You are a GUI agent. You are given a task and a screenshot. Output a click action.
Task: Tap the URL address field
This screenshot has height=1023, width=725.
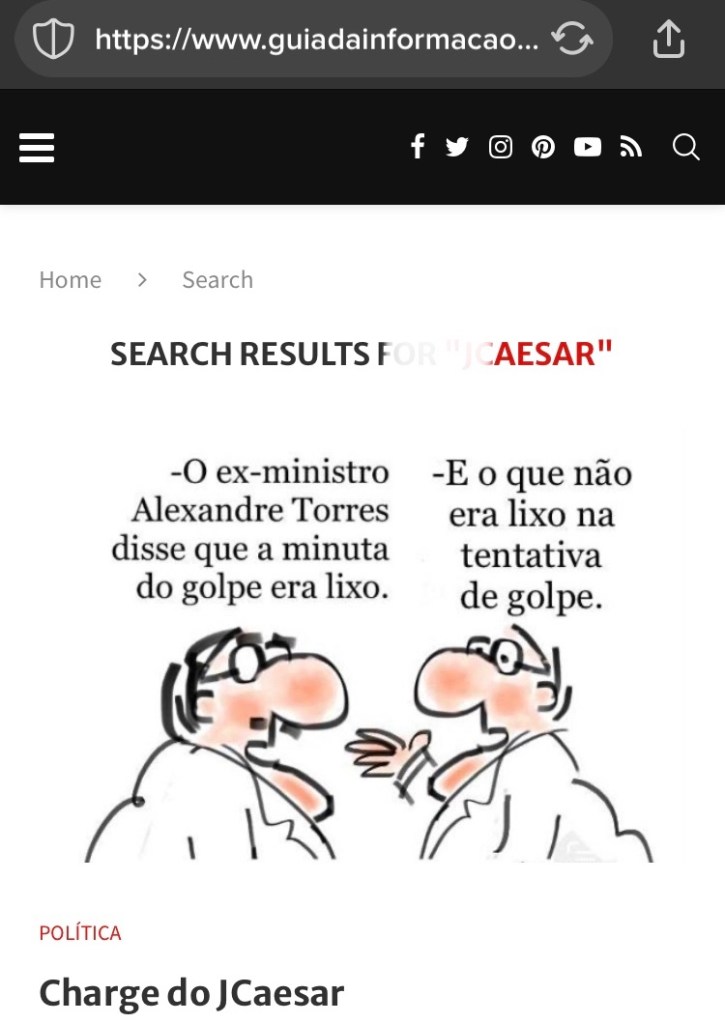click(x=315, y=40)
